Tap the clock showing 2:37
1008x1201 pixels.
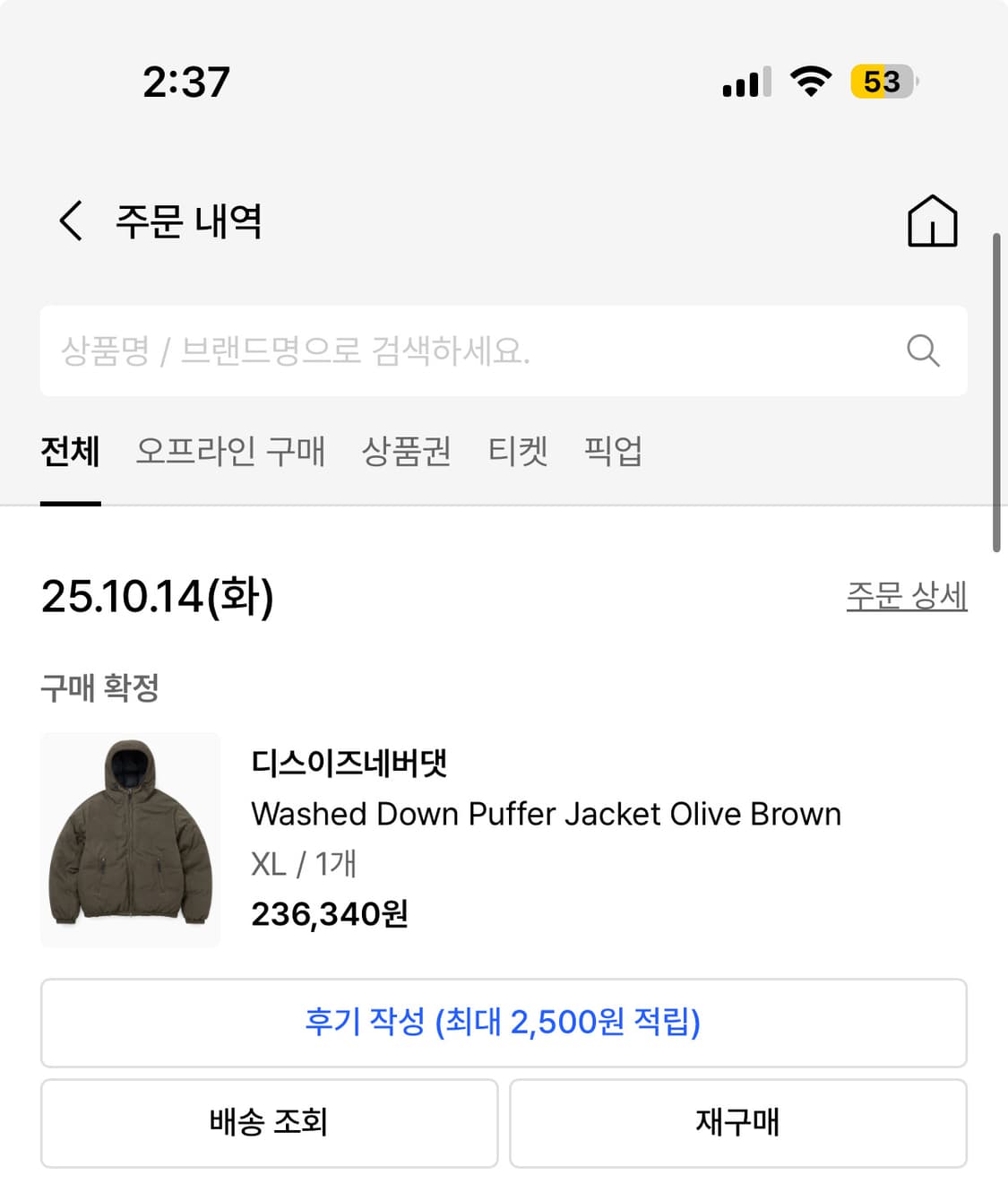click(x=184, y=82)
